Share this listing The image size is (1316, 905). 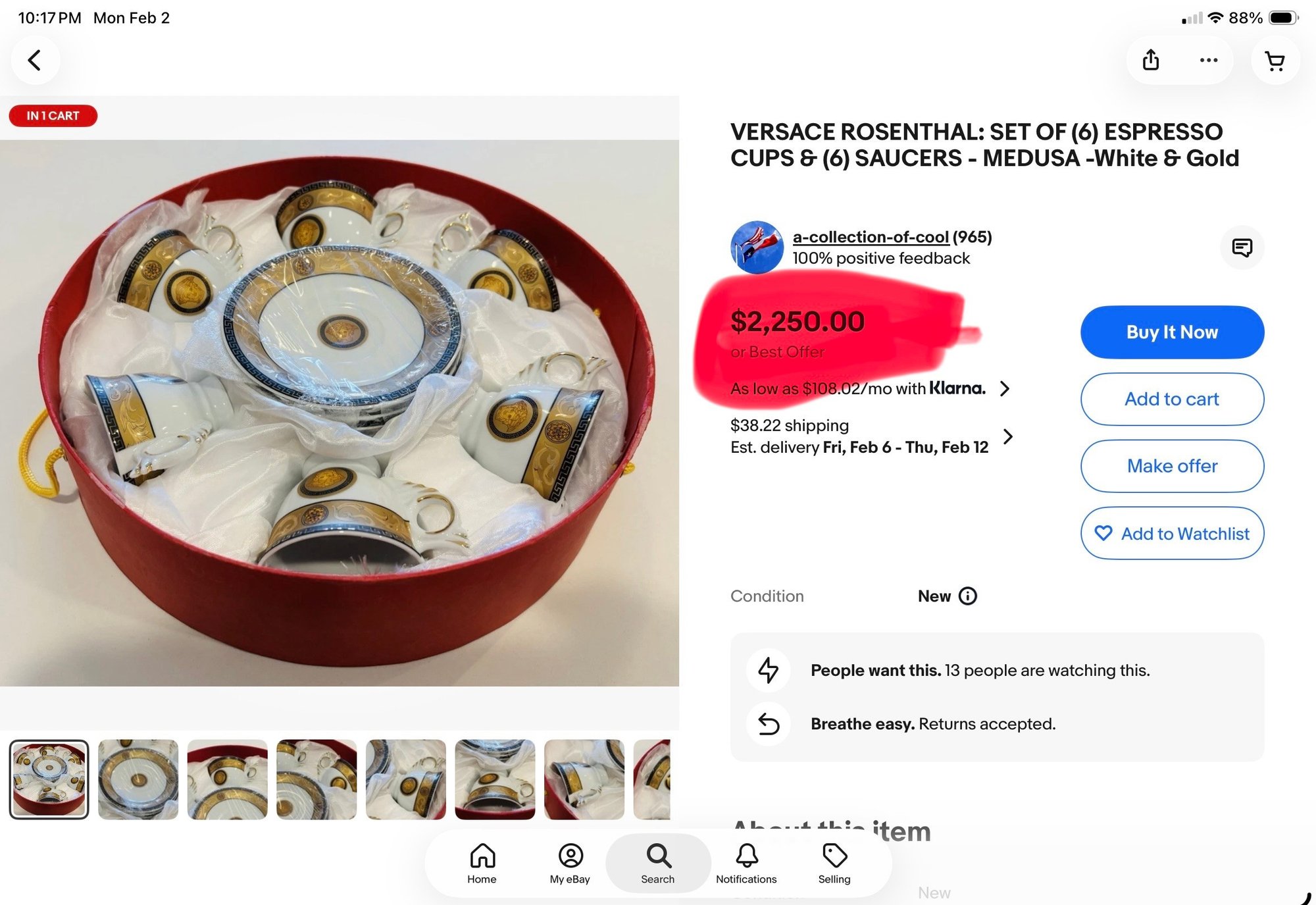[x=1150, y=61]
